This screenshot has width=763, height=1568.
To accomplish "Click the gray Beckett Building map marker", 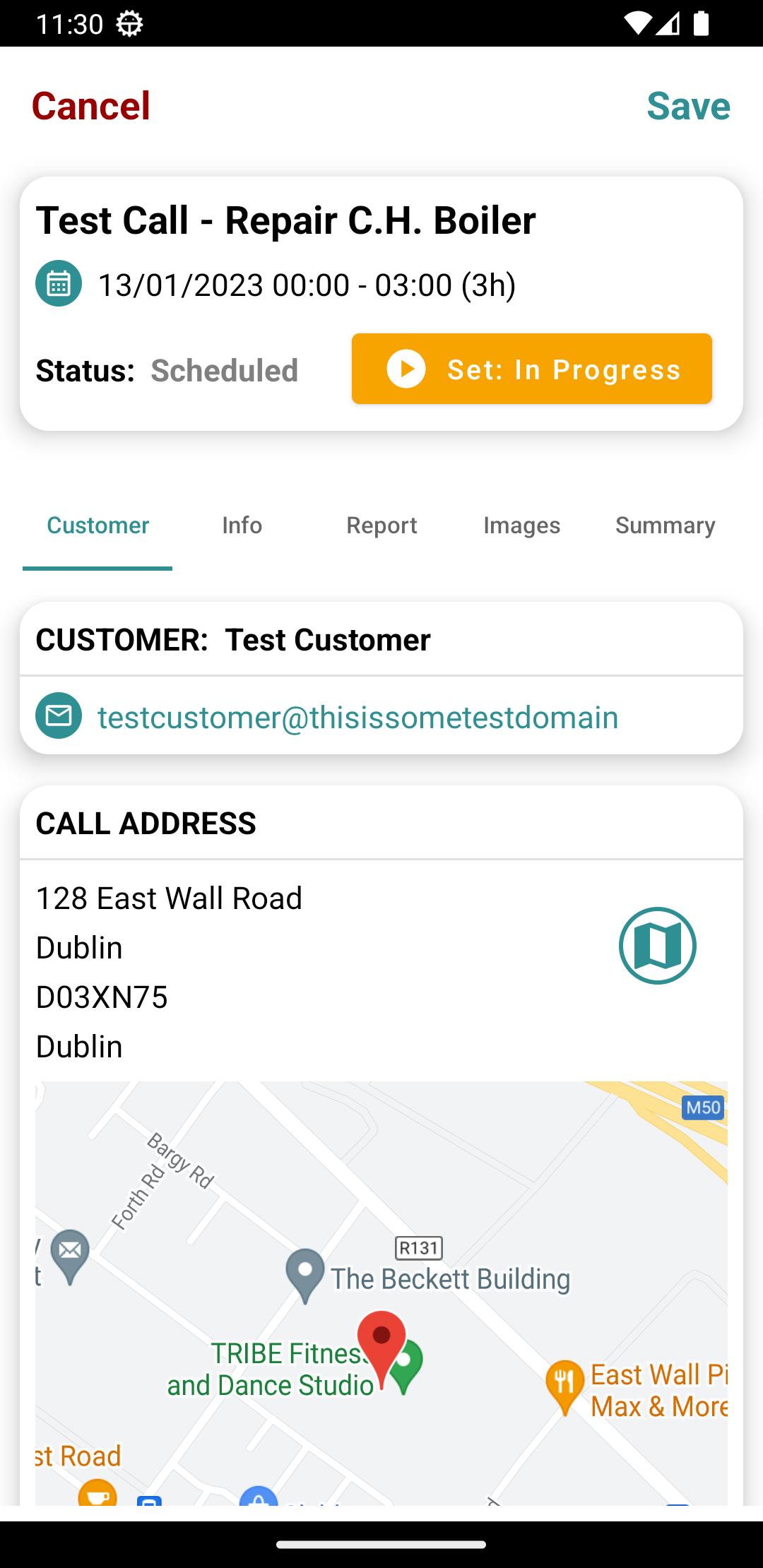I will pyautogui.click(x=305, y=1268).
